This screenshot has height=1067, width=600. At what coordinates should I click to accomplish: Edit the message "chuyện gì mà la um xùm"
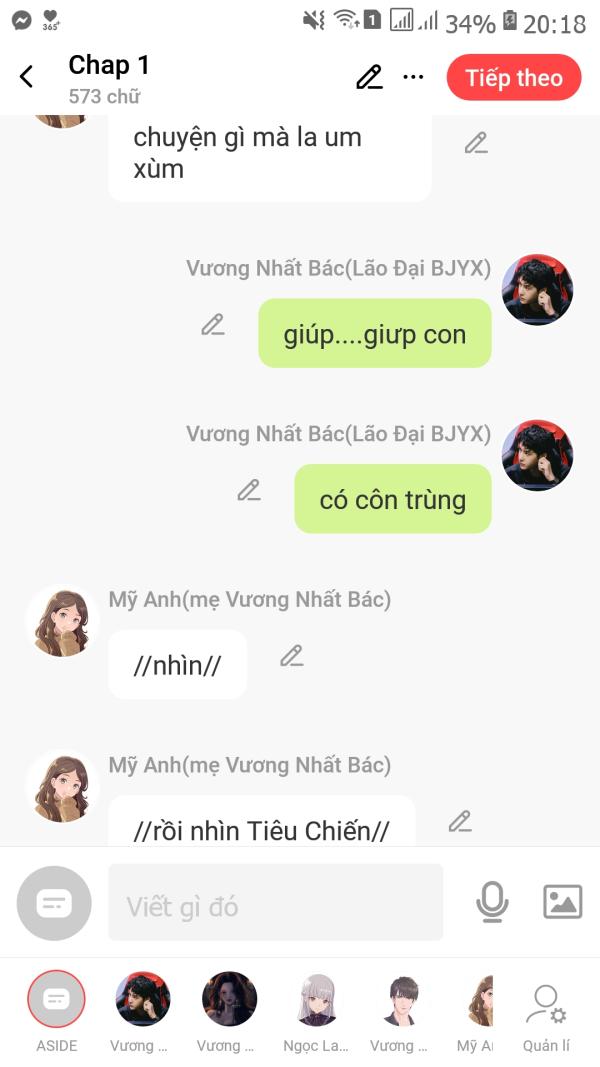476,143
